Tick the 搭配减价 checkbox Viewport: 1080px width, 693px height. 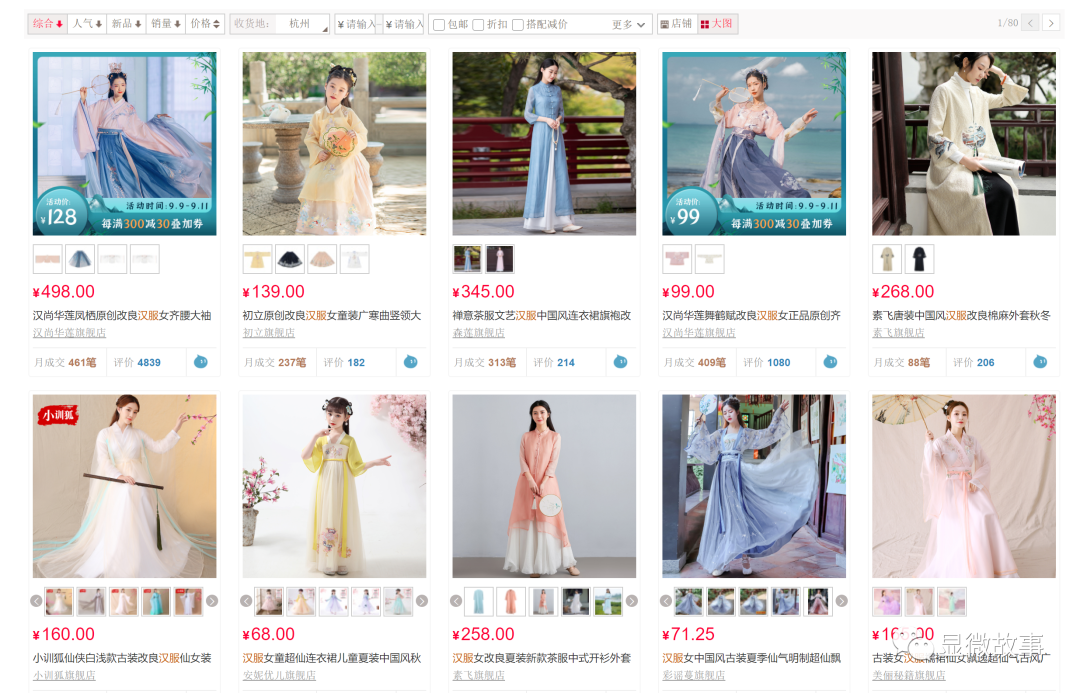(x=518, y=24)
